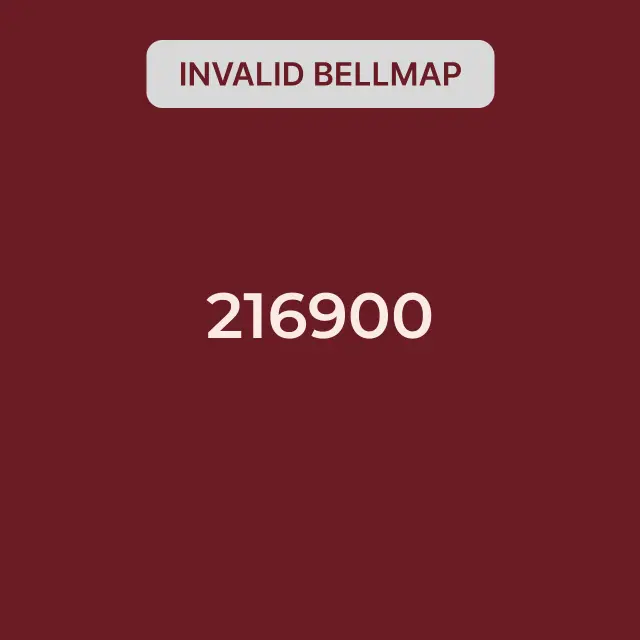Tap the INVALID BELLMAP button
The width and height of the screenshot is (640, 640).
(320, 74)
